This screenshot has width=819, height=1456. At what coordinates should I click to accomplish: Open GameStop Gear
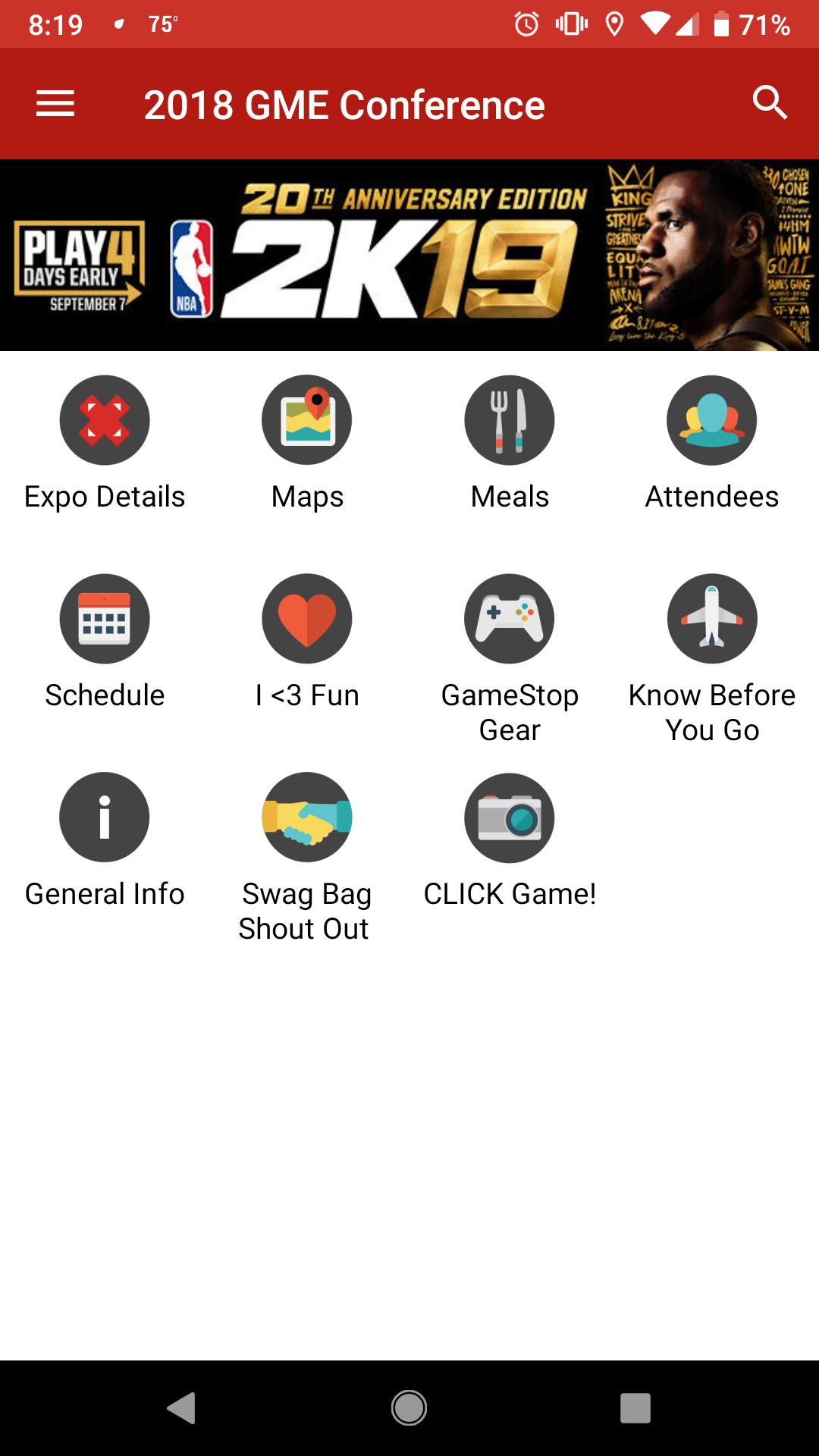[x=510, y=620]
